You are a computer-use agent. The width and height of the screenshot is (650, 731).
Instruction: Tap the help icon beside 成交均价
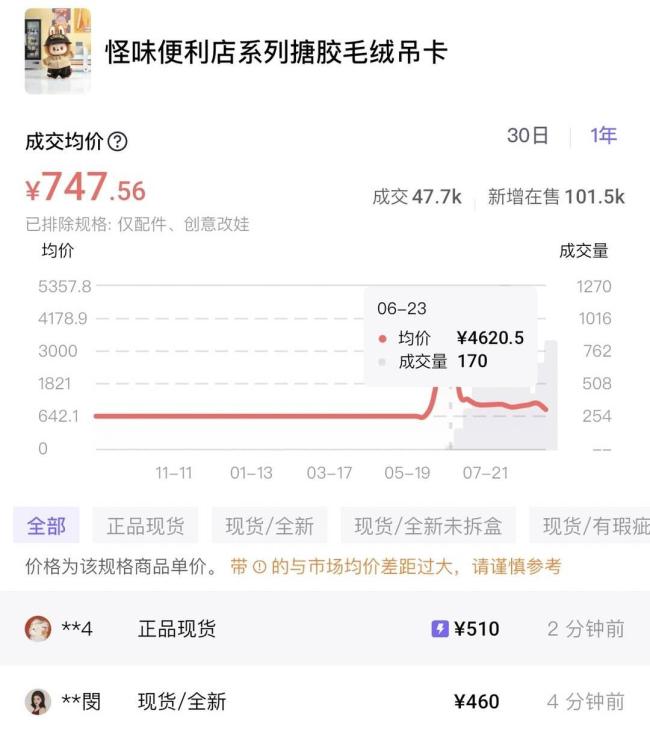pyautogui.click(x=118, y=142)
